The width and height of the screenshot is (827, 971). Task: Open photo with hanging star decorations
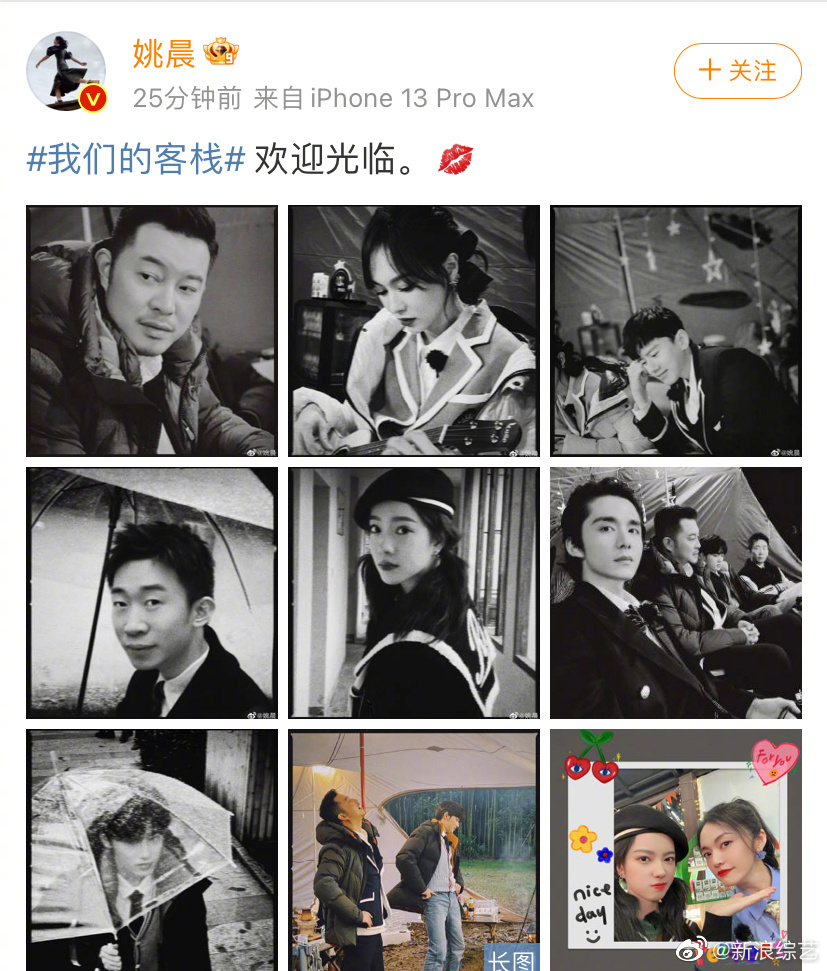point(675,331)
